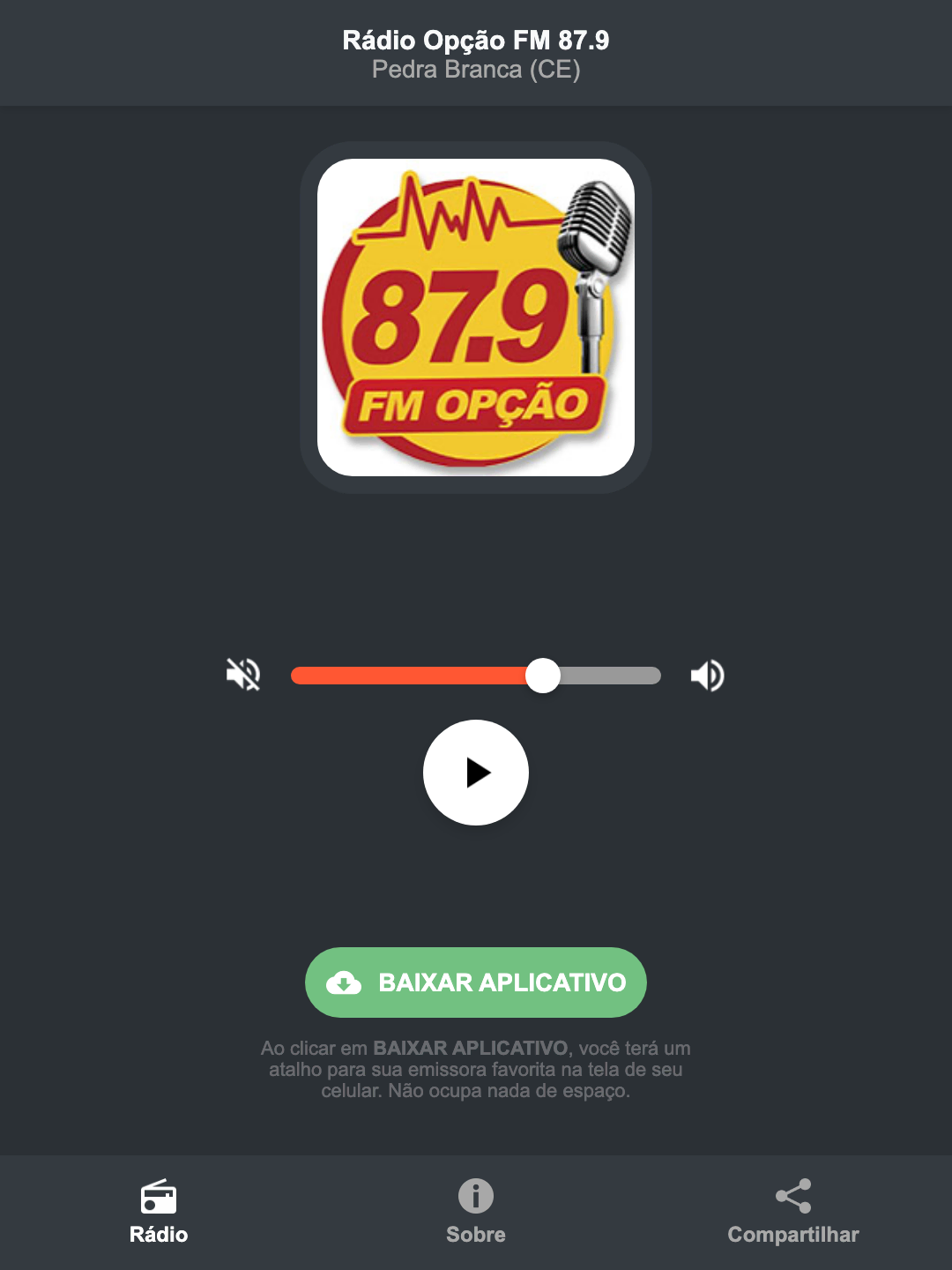Screen dimensions: 952x1270
Task: Click the Pedra Branca (CE) subtitle
Action: 475,72
